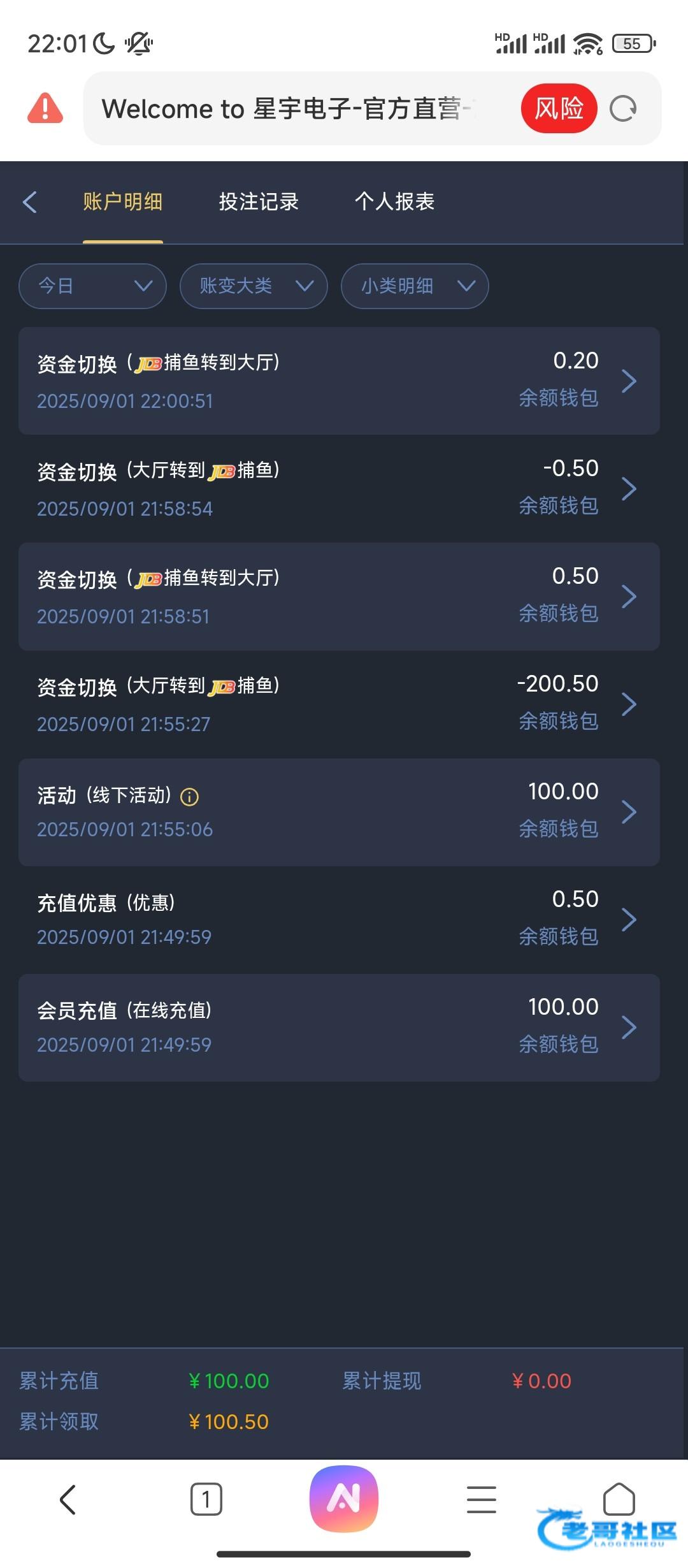This screenshot has height=1568, width=688.
Task: Go back using the account page arrow
Action: (29, 202)
